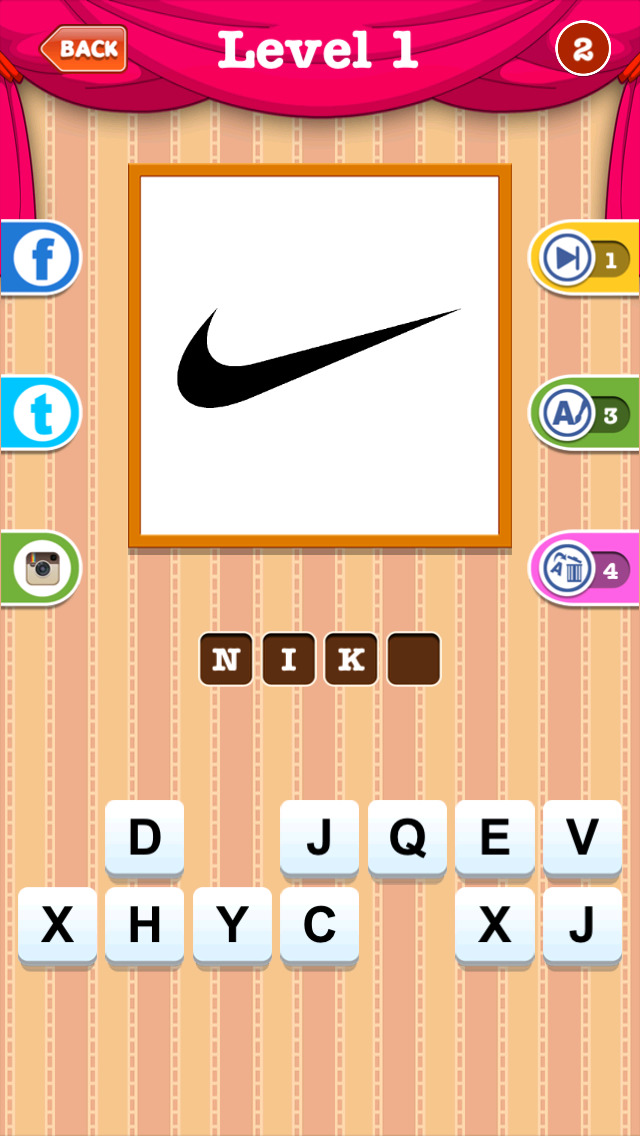Image resolution: width=640 pixels, height=1136 pixels.
Task: Share on Facebook
Action: pos(41,258)
